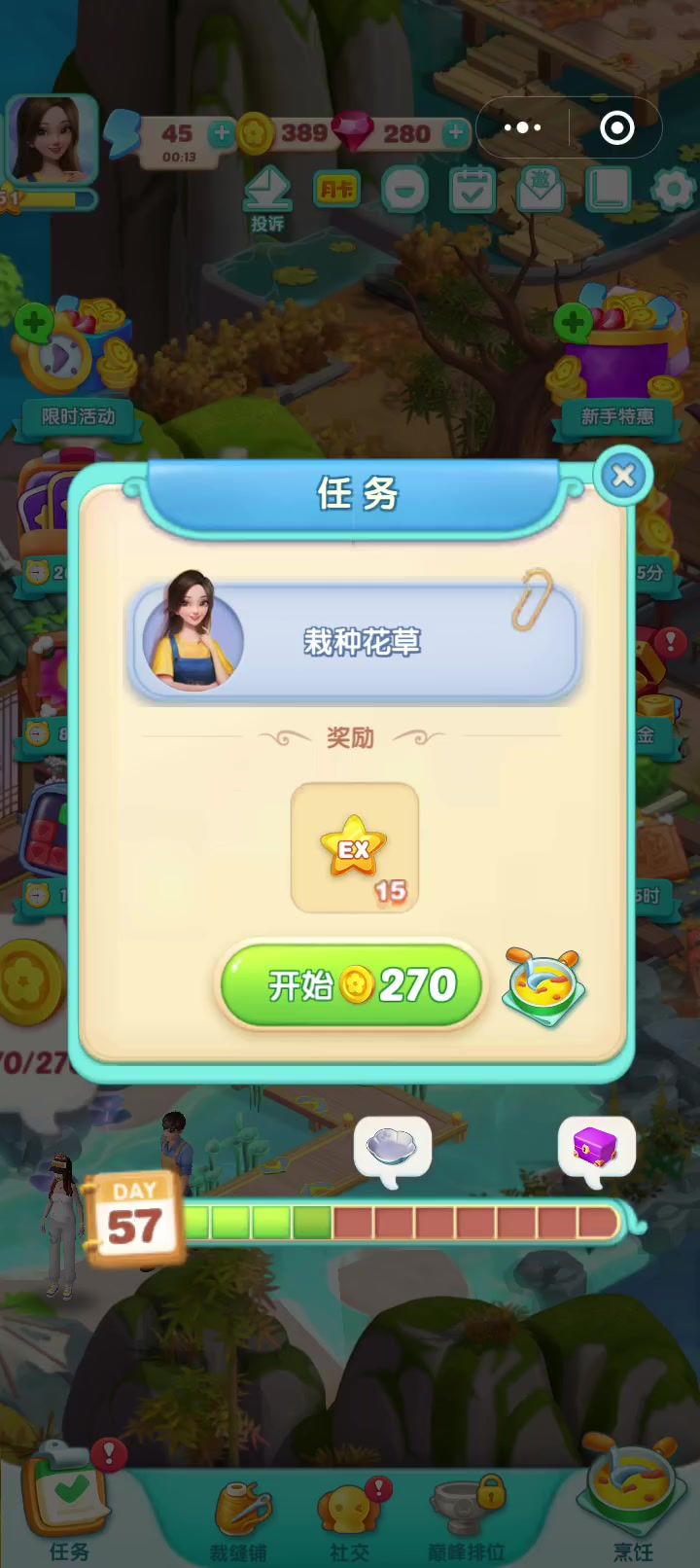The image size is (700, 1568).
Task: Switch to the 任务 tab
Action: pyautogui.click(x=68, y=1503)
